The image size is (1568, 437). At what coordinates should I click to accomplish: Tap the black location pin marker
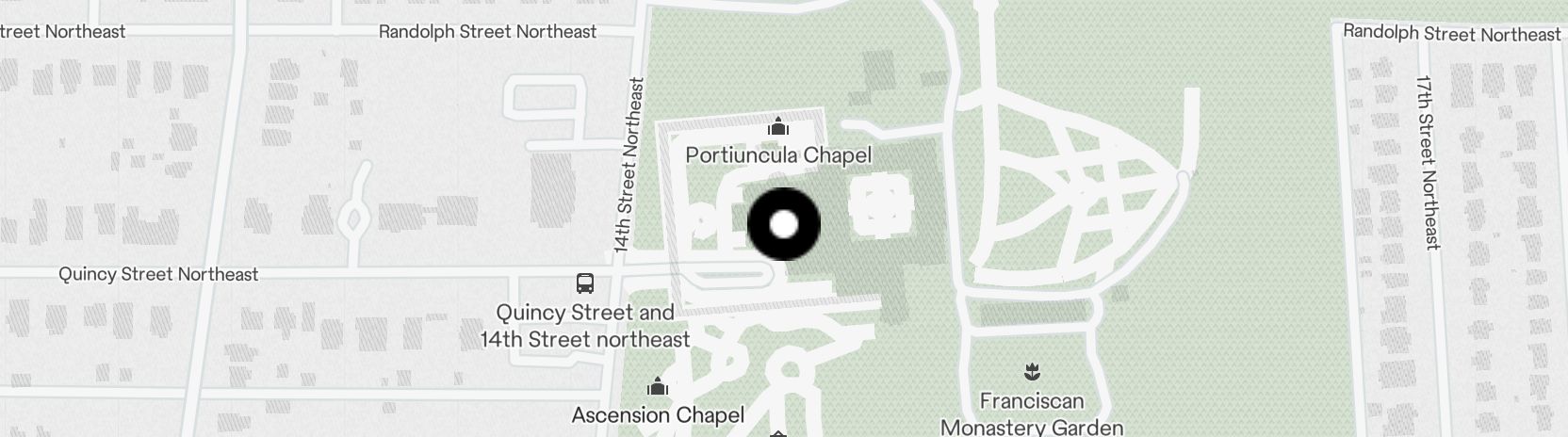tap(784, 225)
